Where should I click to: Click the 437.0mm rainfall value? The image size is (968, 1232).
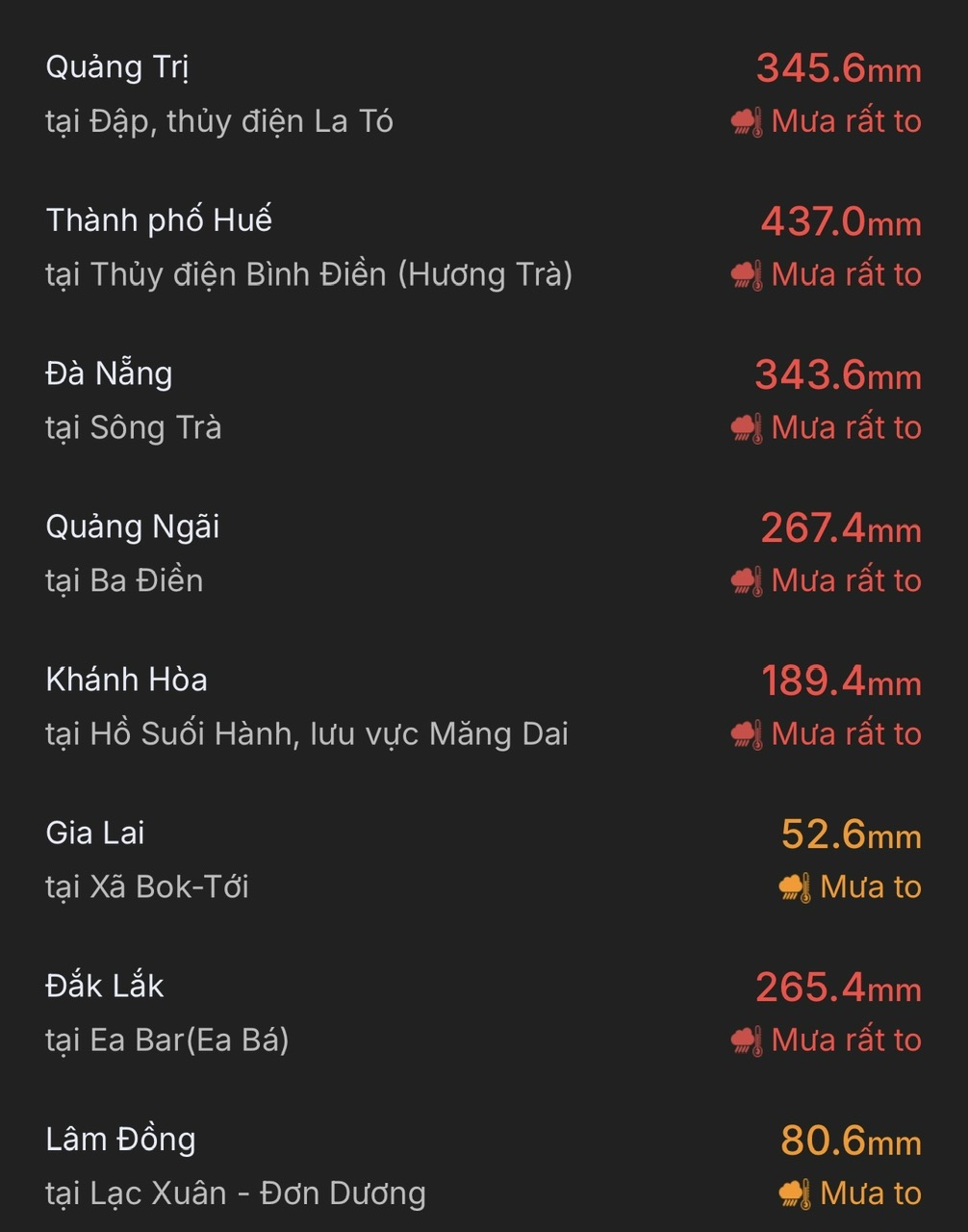click(840, 223)
